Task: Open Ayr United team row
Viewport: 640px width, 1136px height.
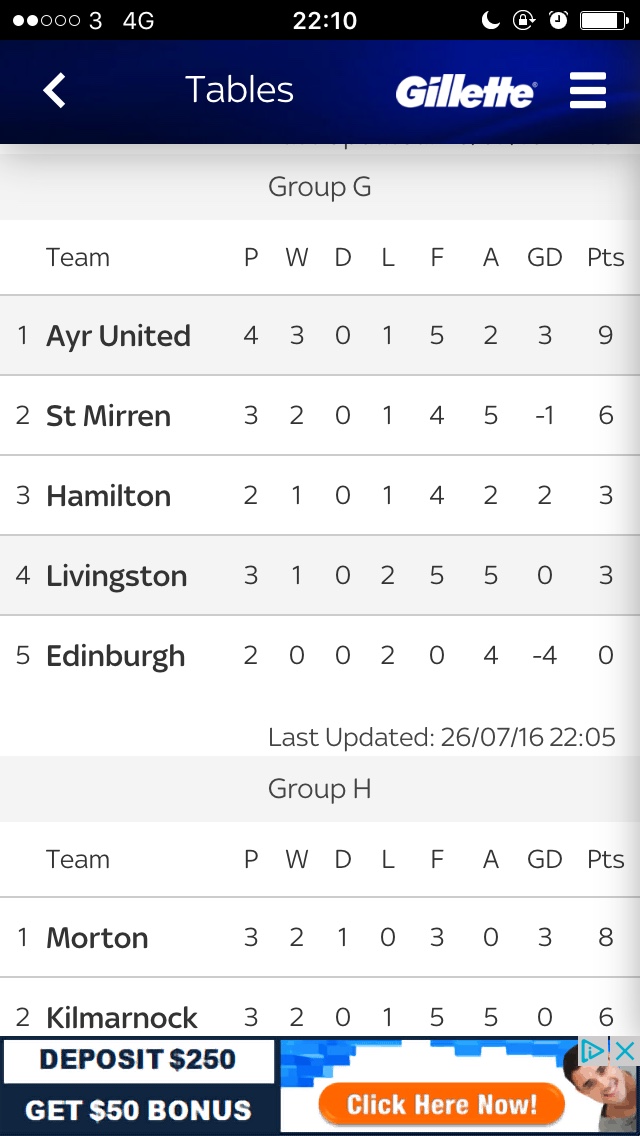Action: pos(320,335)
